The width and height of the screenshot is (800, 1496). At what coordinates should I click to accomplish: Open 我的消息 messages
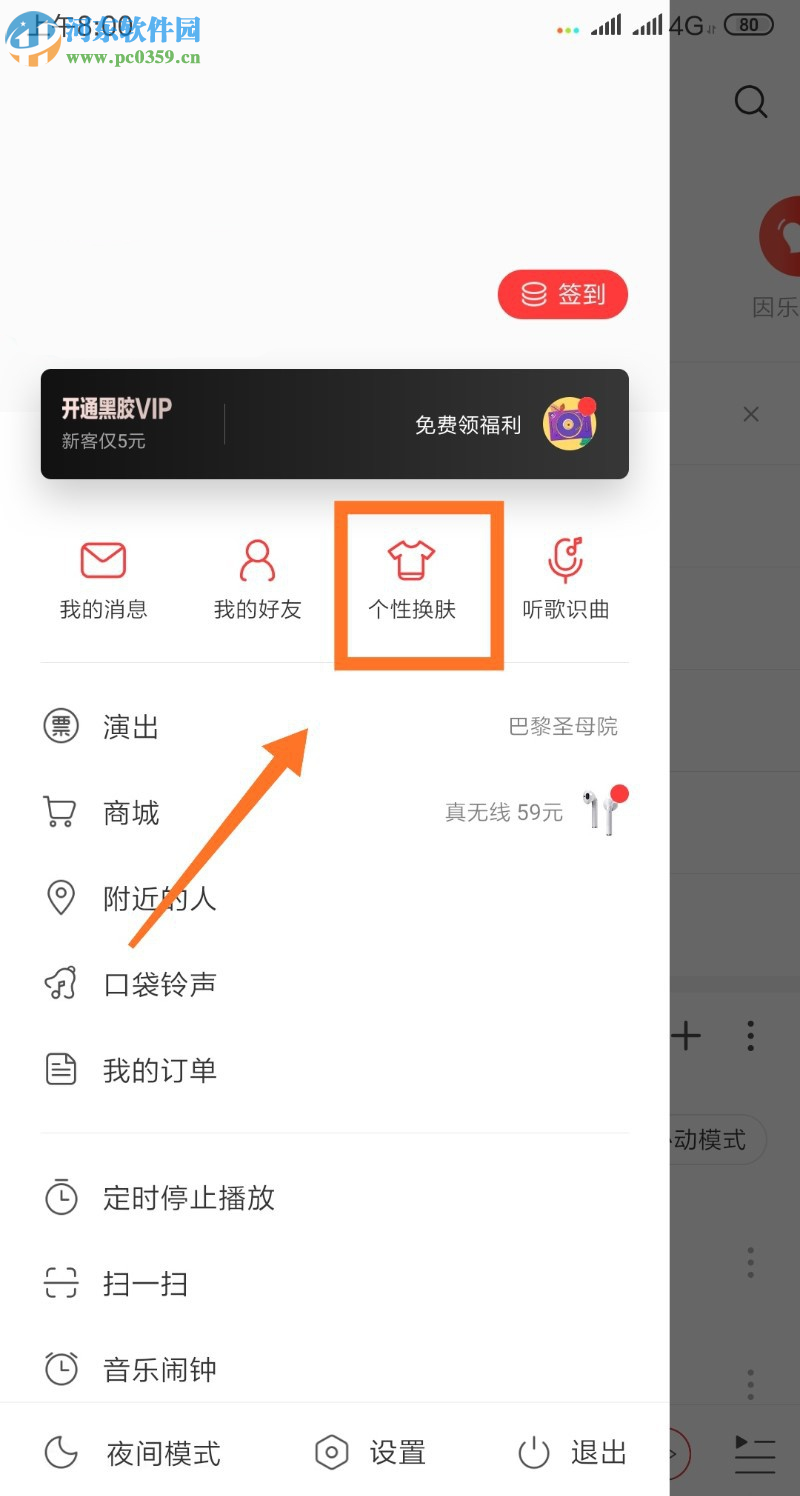click(x=103, y=580)
